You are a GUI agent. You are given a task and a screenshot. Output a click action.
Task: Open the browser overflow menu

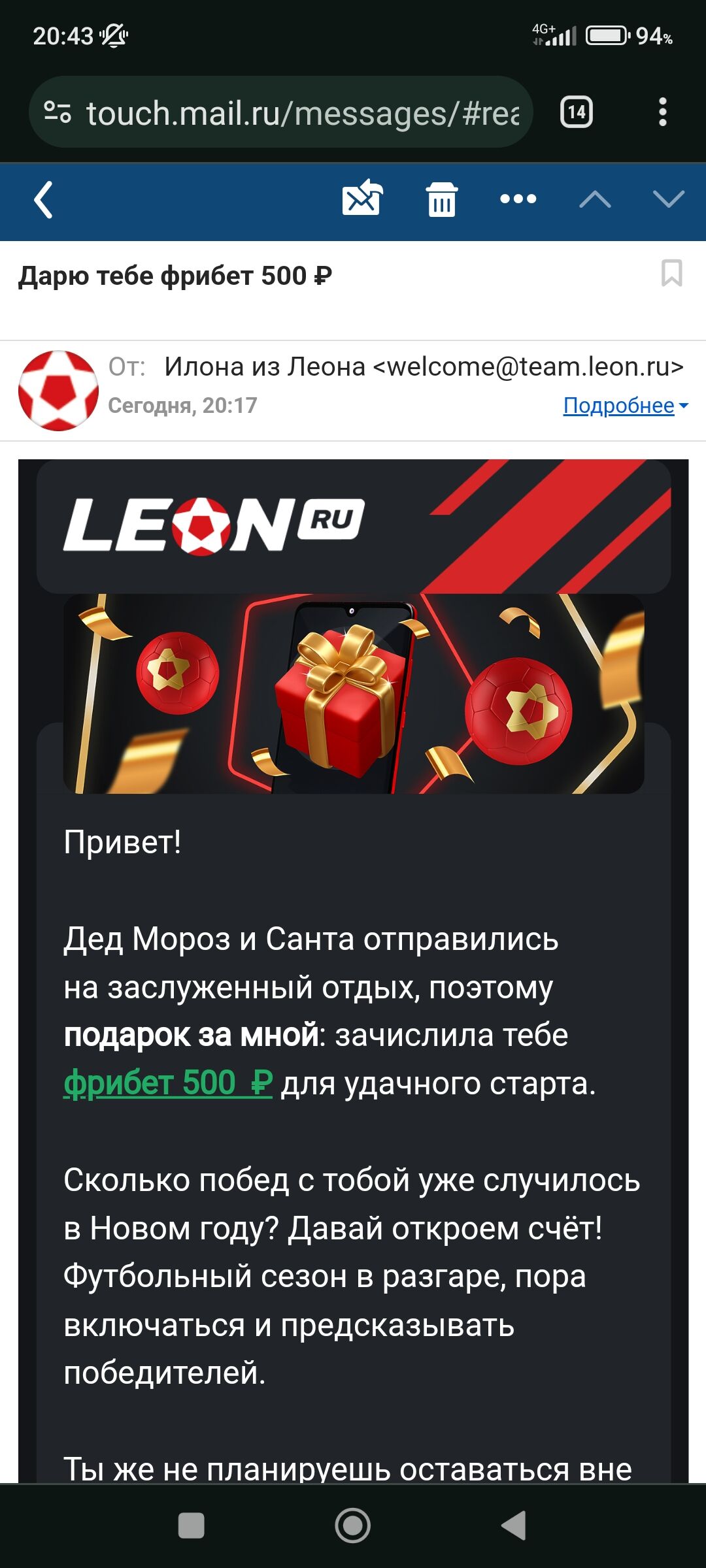tap(662, 112)
